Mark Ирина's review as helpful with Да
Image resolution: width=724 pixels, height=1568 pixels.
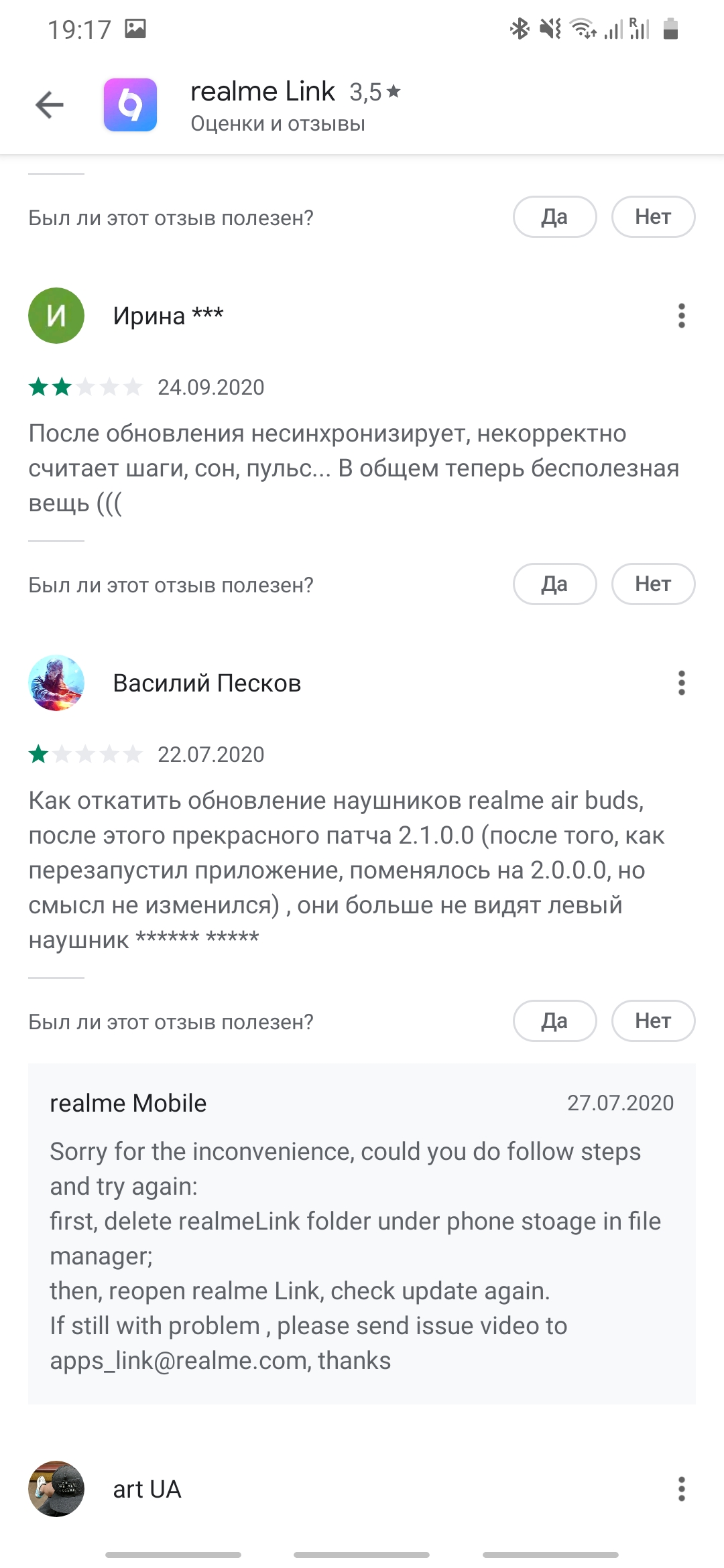pyautogui.click(x=554, y=584)
